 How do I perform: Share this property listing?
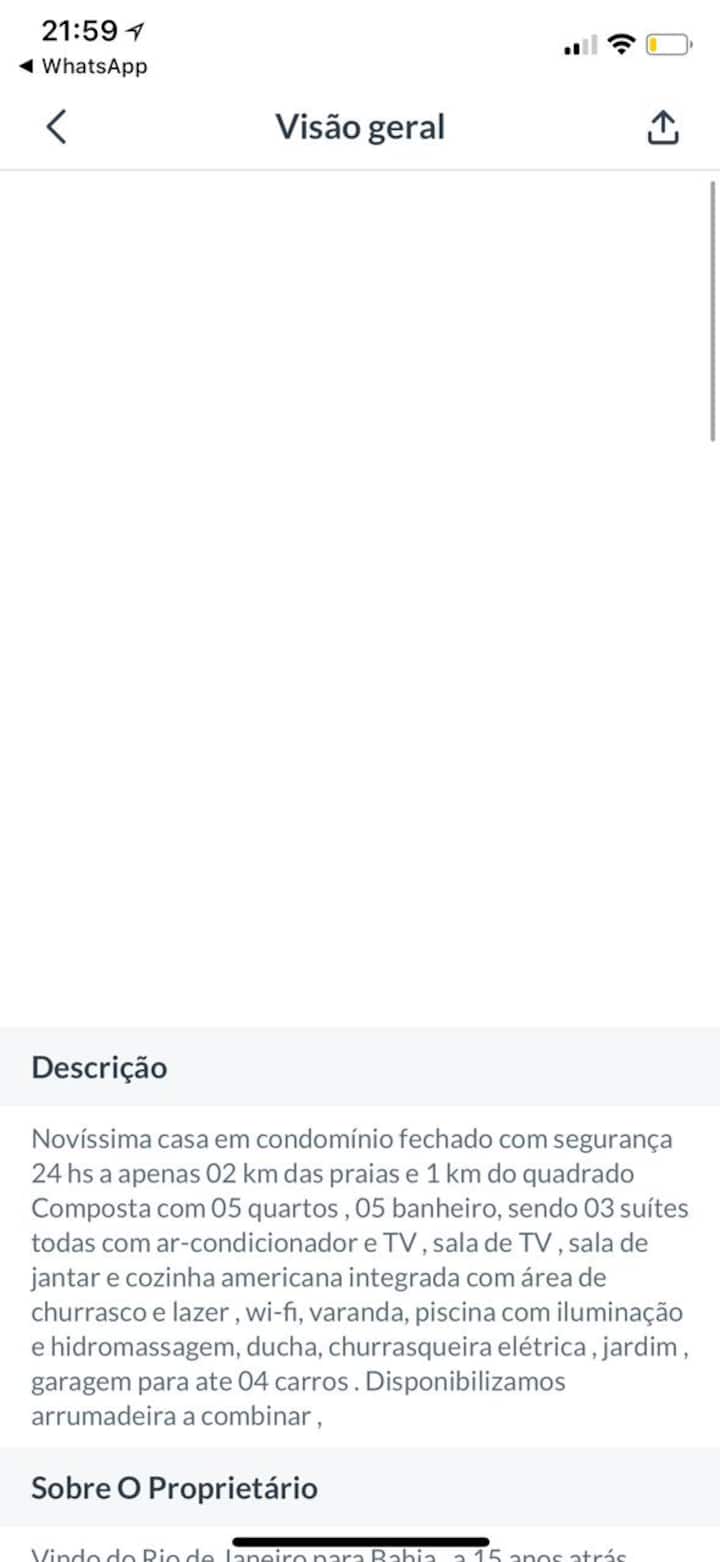662,128
